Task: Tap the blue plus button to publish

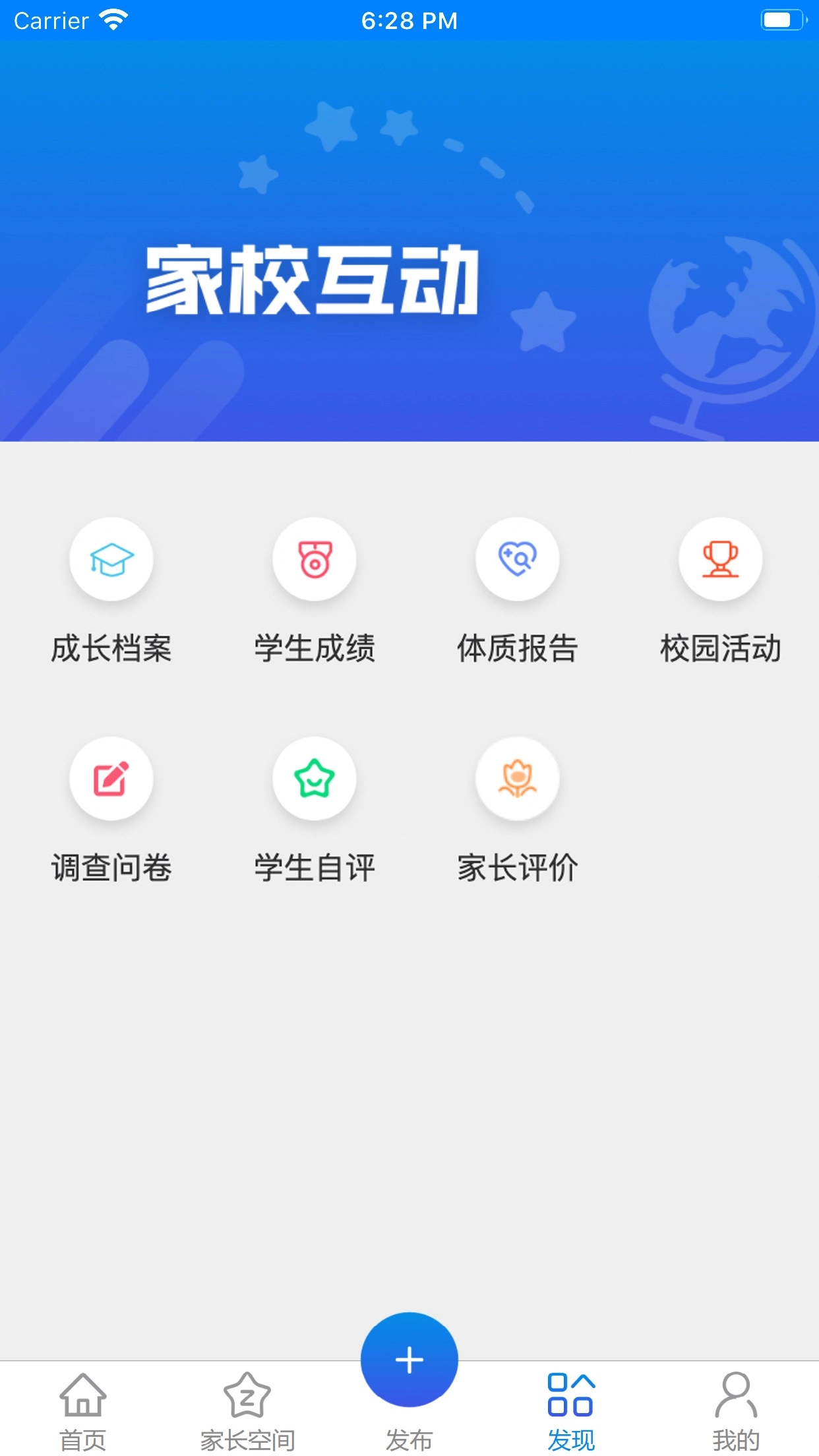Action: point(409,1358)
